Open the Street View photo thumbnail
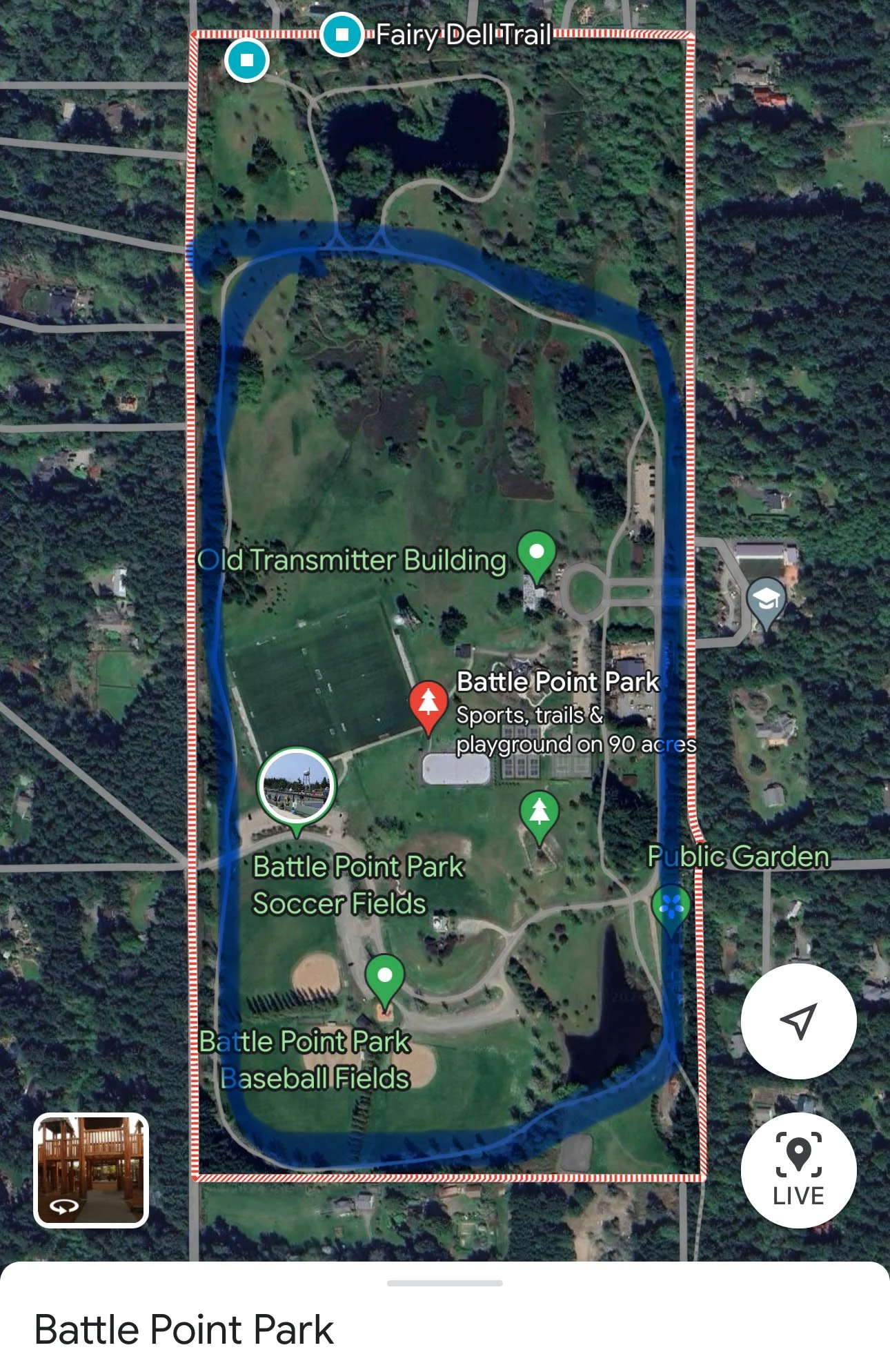This screenshot has height=1372, width=890. (x=91, y=1170)
